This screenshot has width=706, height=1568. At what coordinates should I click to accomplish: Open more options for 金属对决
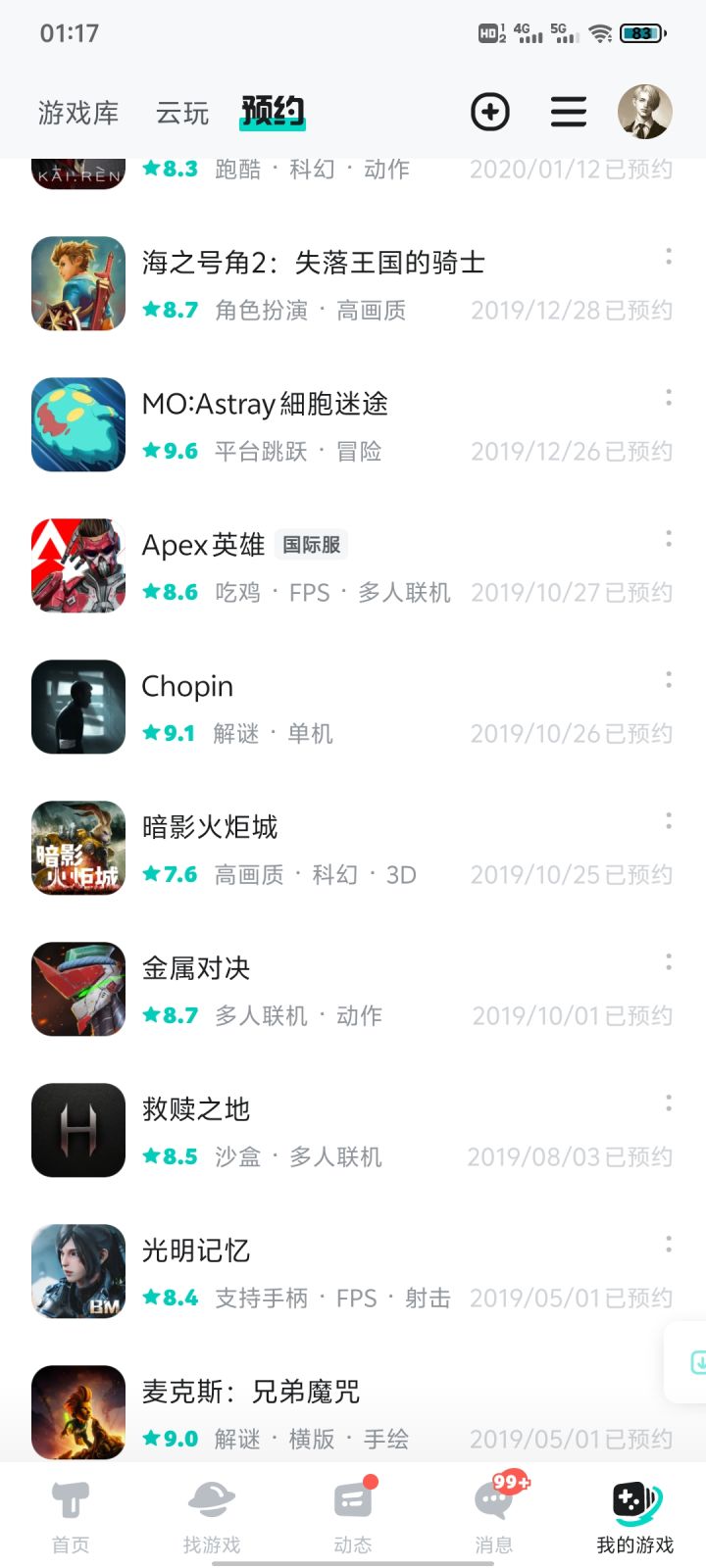(669, 962)
